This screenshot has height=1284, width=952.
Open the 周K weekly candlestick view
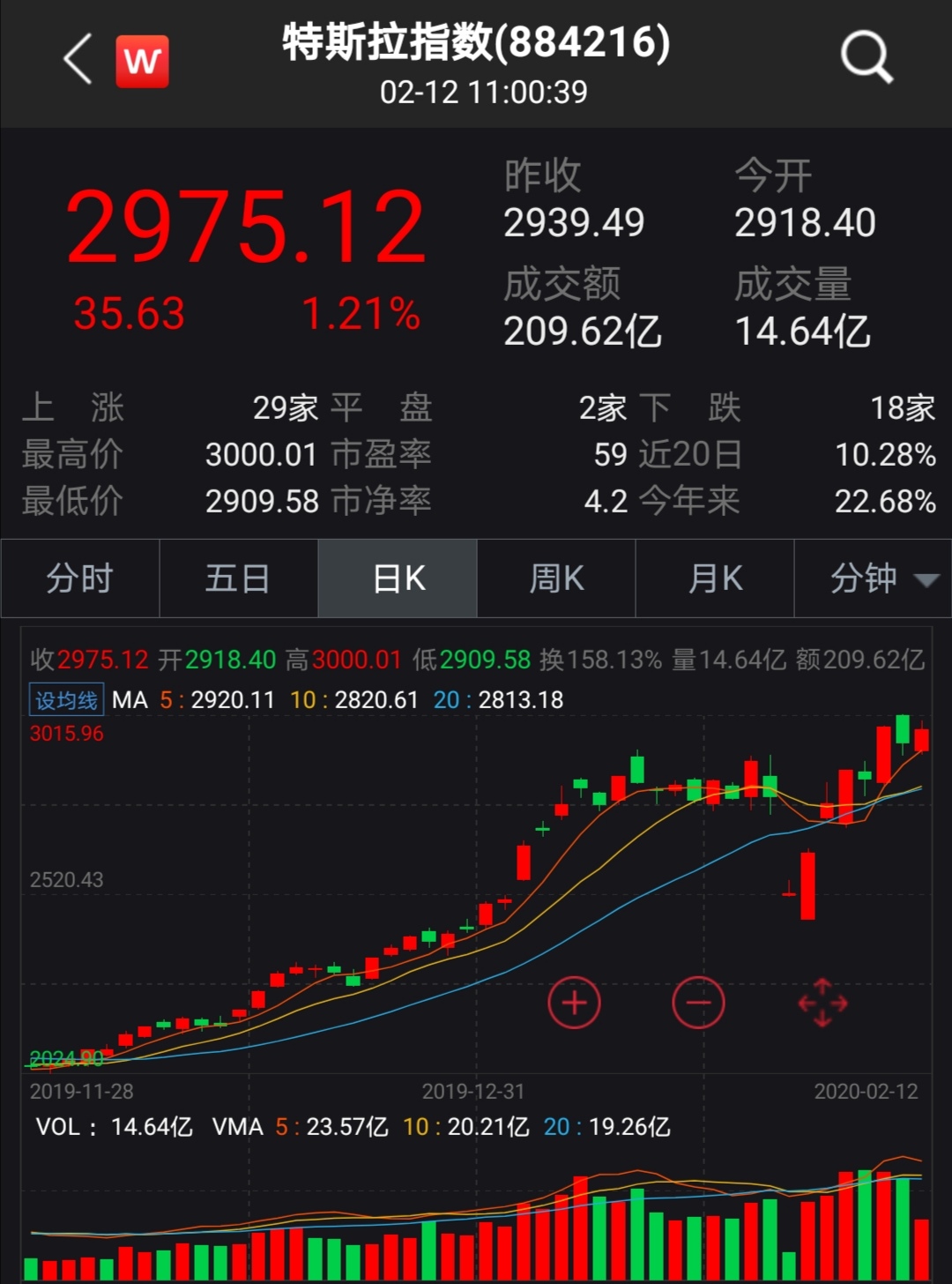tap(555, 579)
